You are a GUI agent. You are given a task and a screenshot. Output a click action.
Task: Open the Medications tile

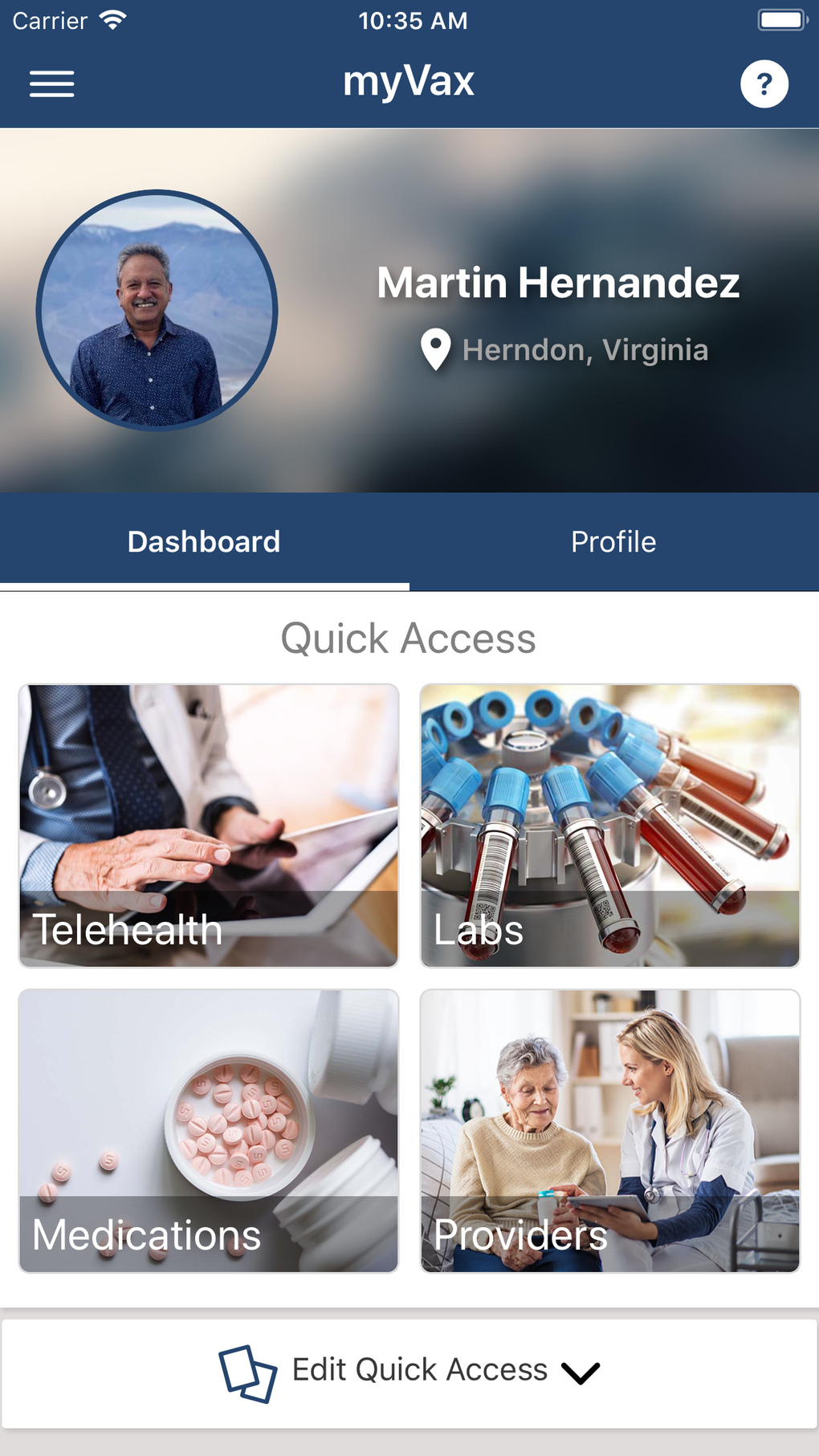209,1131
